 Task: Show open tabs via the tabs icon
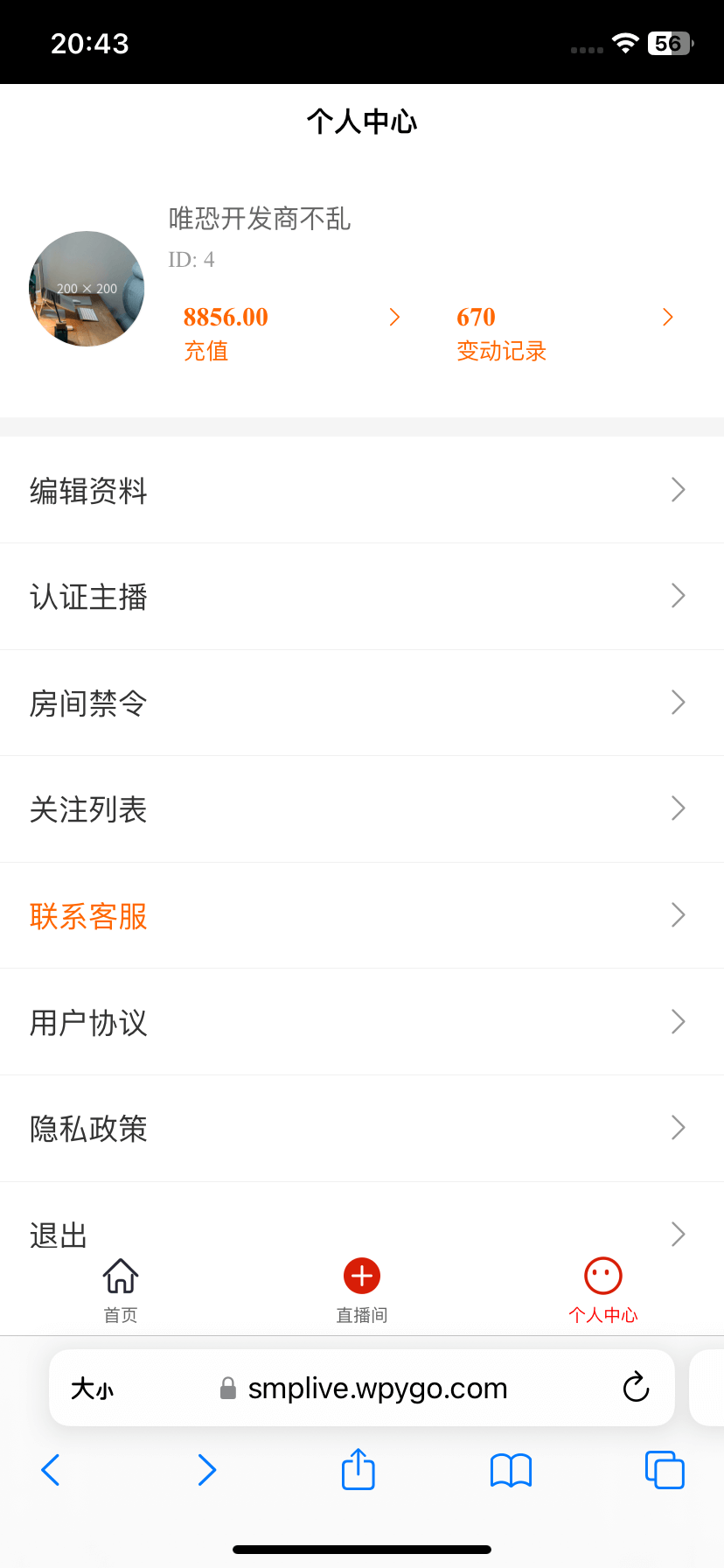point(664,1470)
